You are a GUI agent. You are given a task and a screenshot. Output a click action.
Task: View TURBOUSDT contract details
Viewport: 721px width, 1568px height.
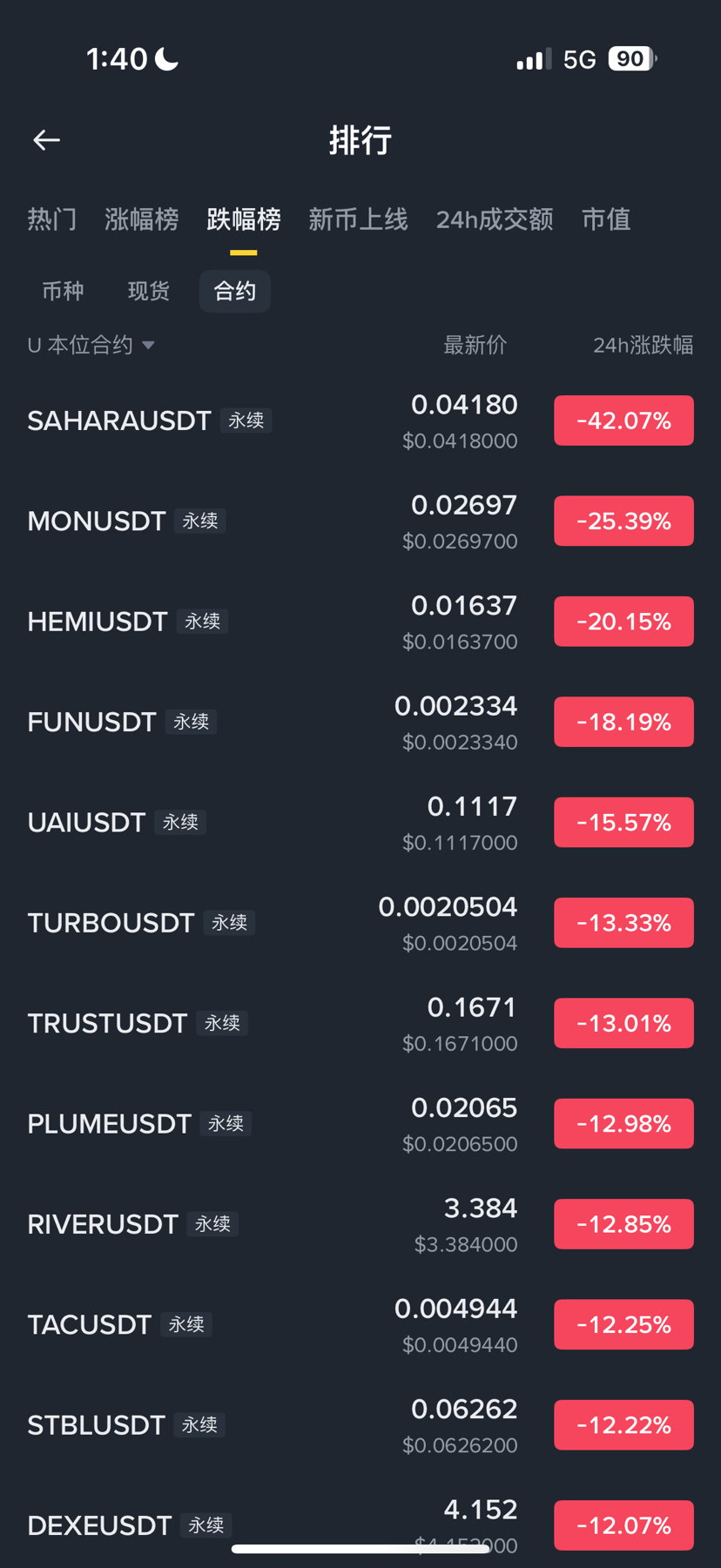pyautogui.click(x=111, y=923)
